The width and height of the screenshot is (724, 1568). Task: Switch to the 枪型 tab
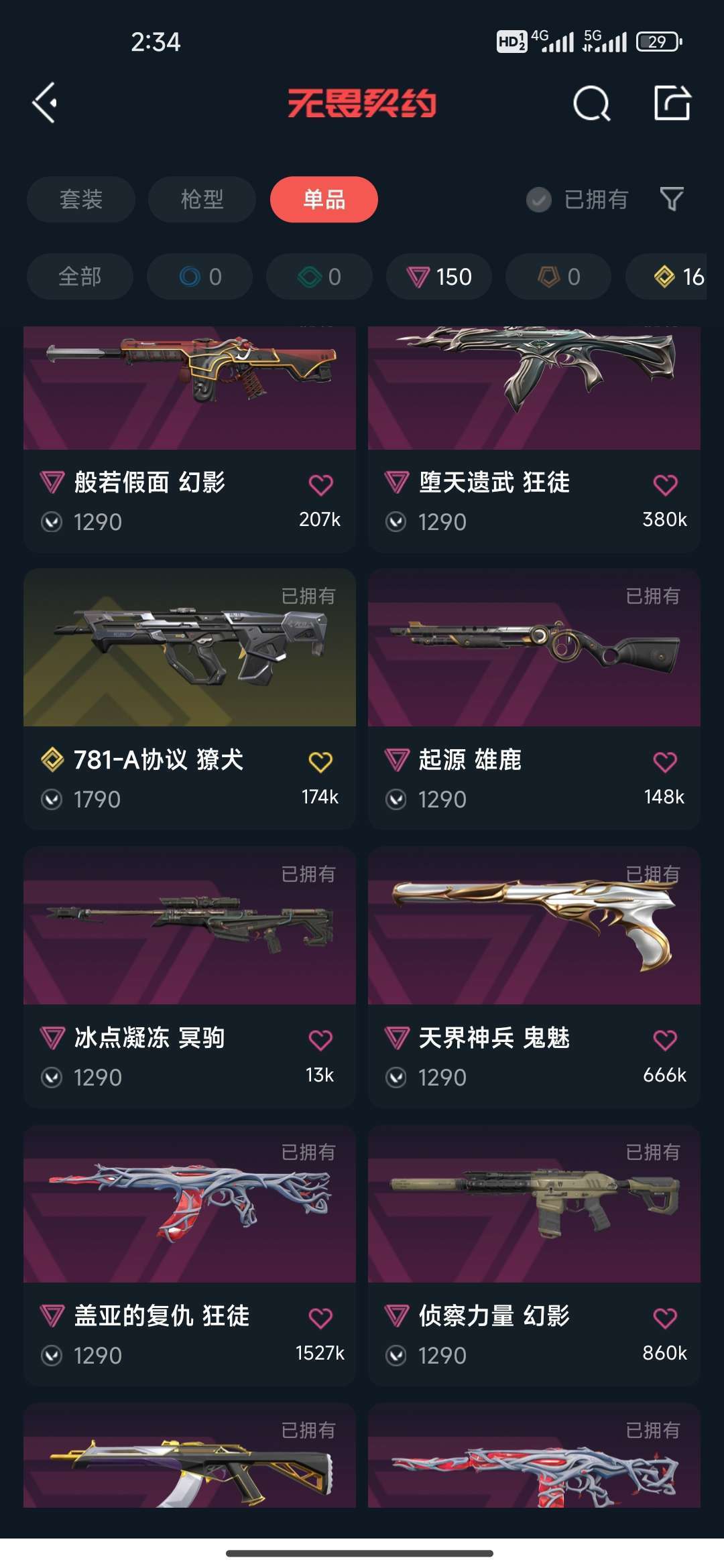pos(202,199)
